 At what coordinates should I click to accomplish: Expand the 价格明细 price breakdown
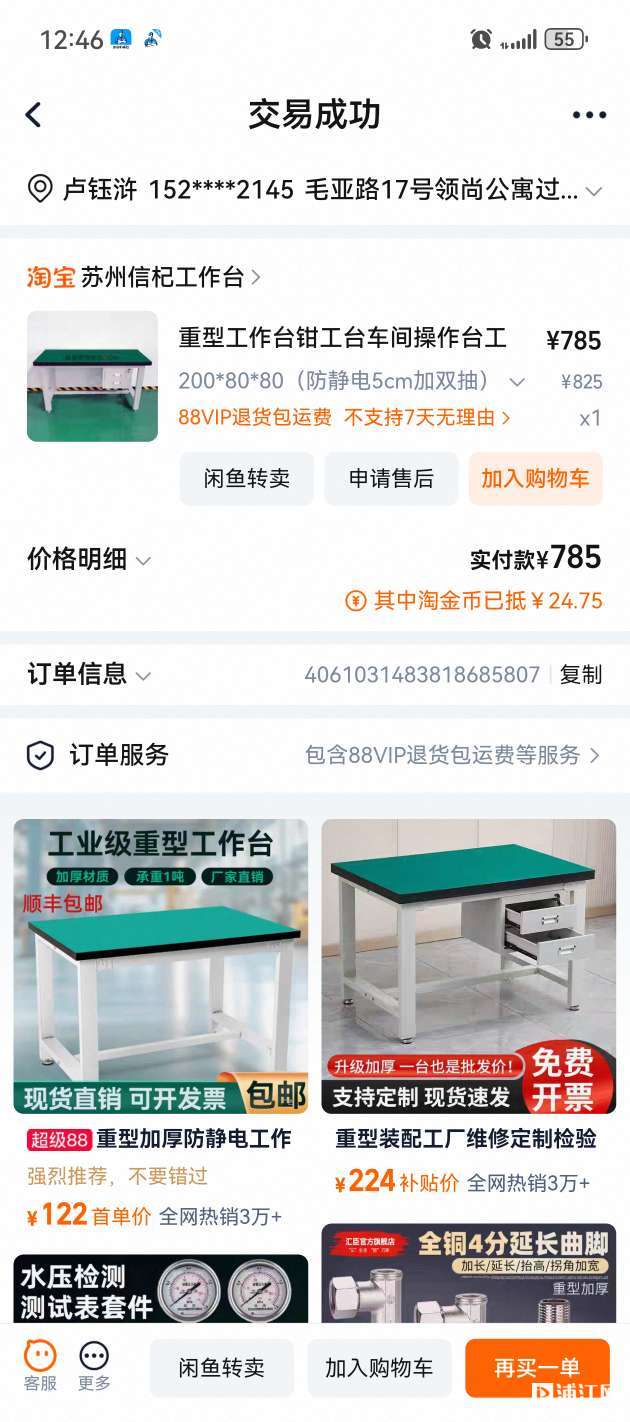[x=89, y=560]
